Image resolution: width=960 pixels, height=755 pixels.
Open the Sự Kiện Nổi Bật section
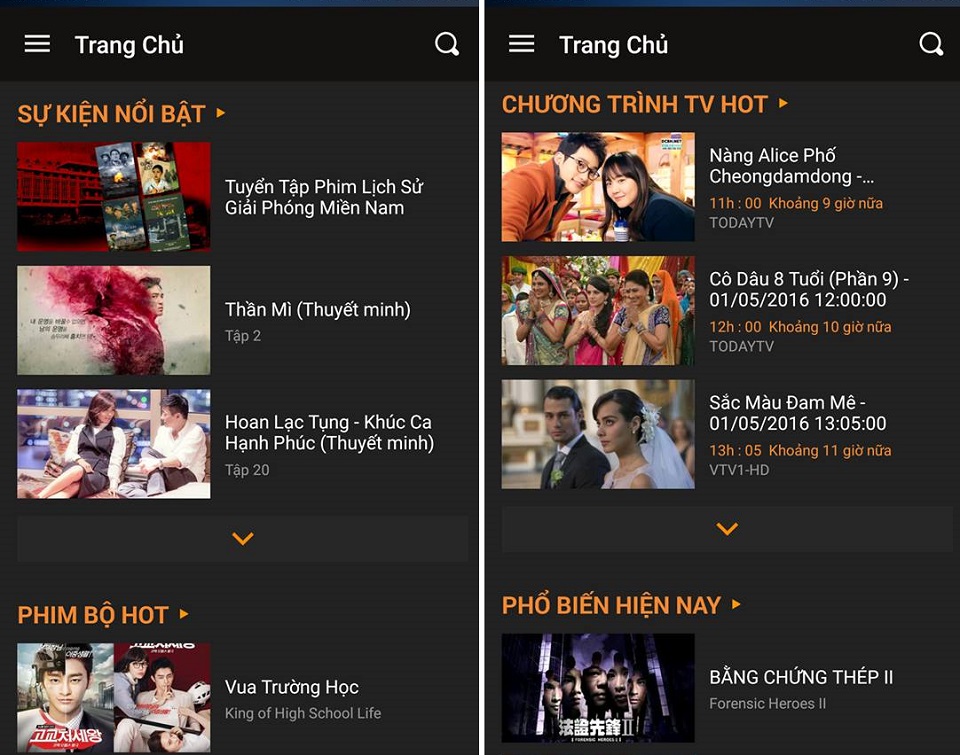coord(121,114)
